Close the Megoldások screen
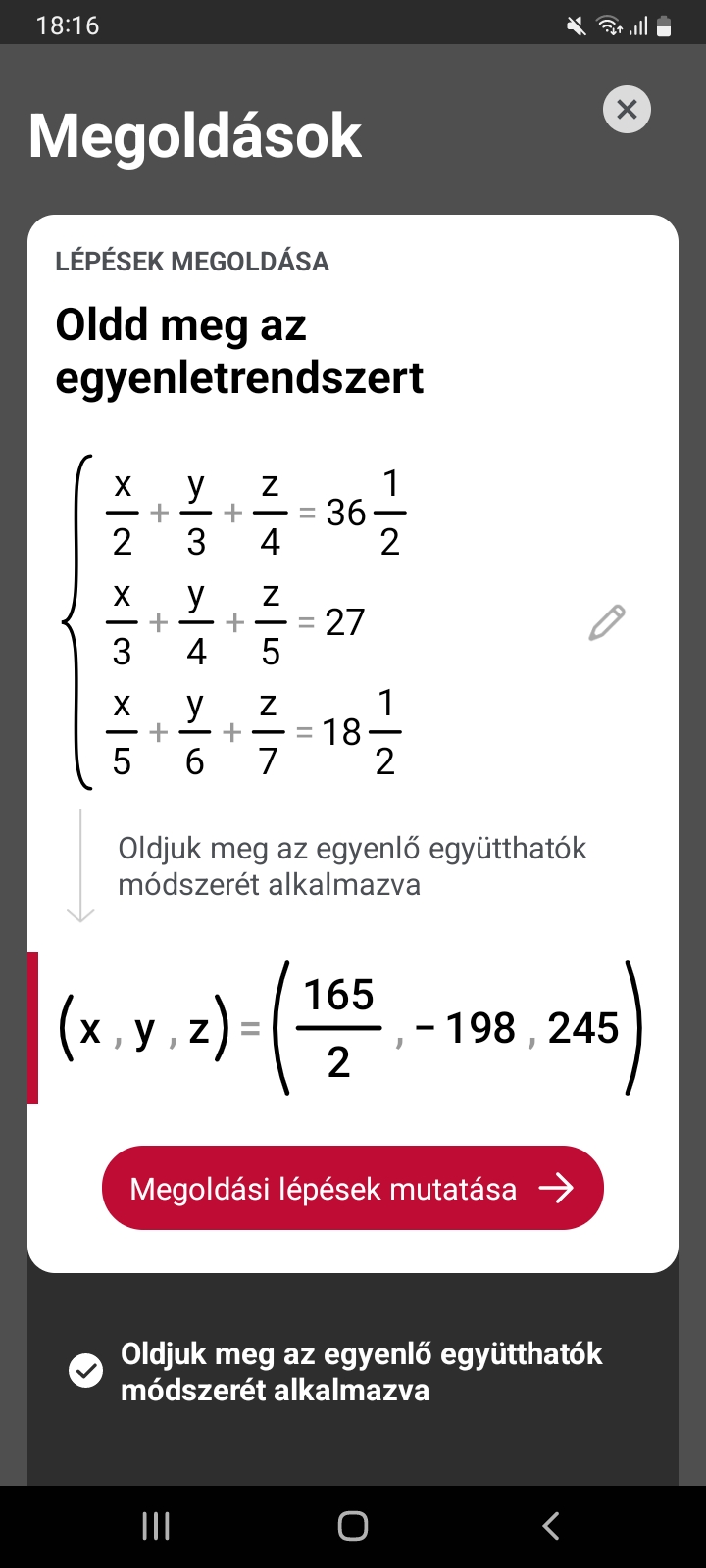This screenshot has height=1568, width=706. (627, 109)
